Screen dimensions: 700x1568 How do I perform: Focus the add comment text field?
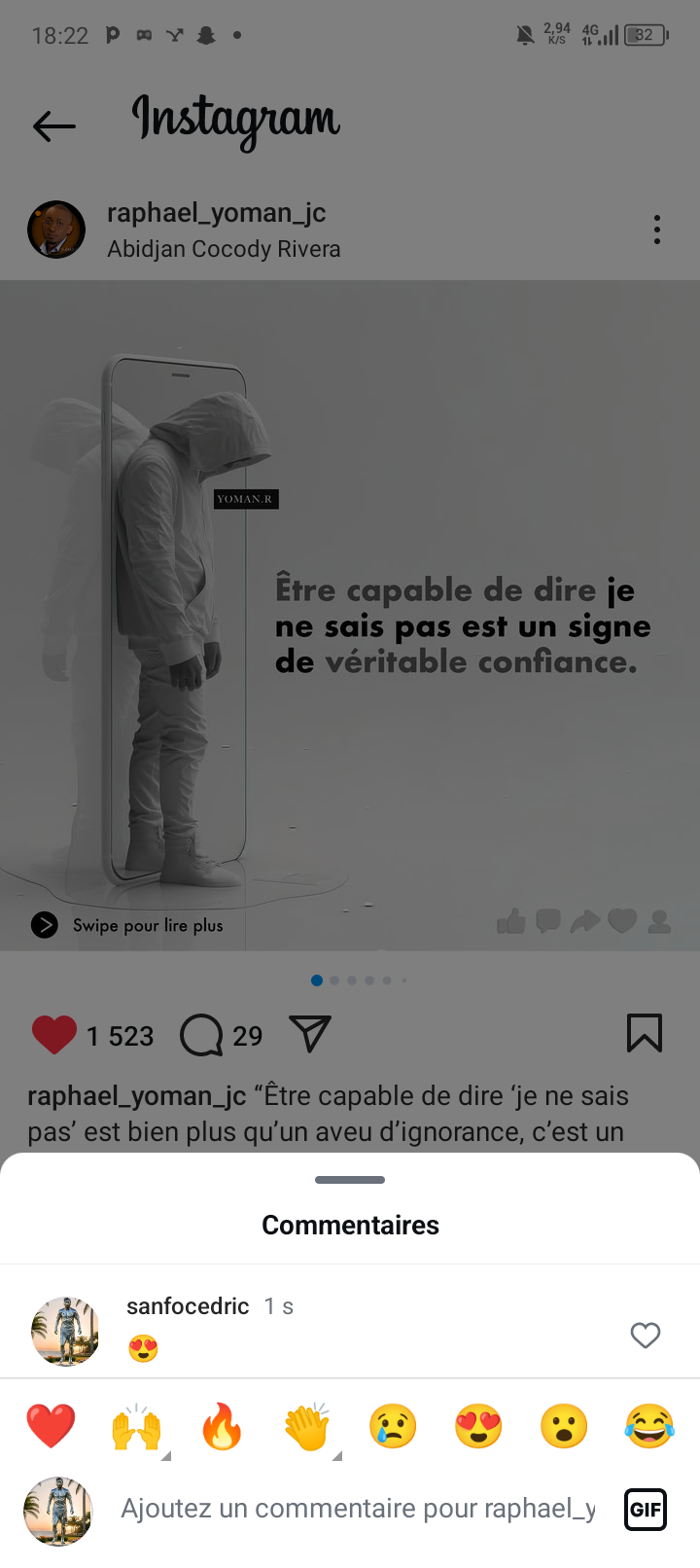tap(358, 1509)
